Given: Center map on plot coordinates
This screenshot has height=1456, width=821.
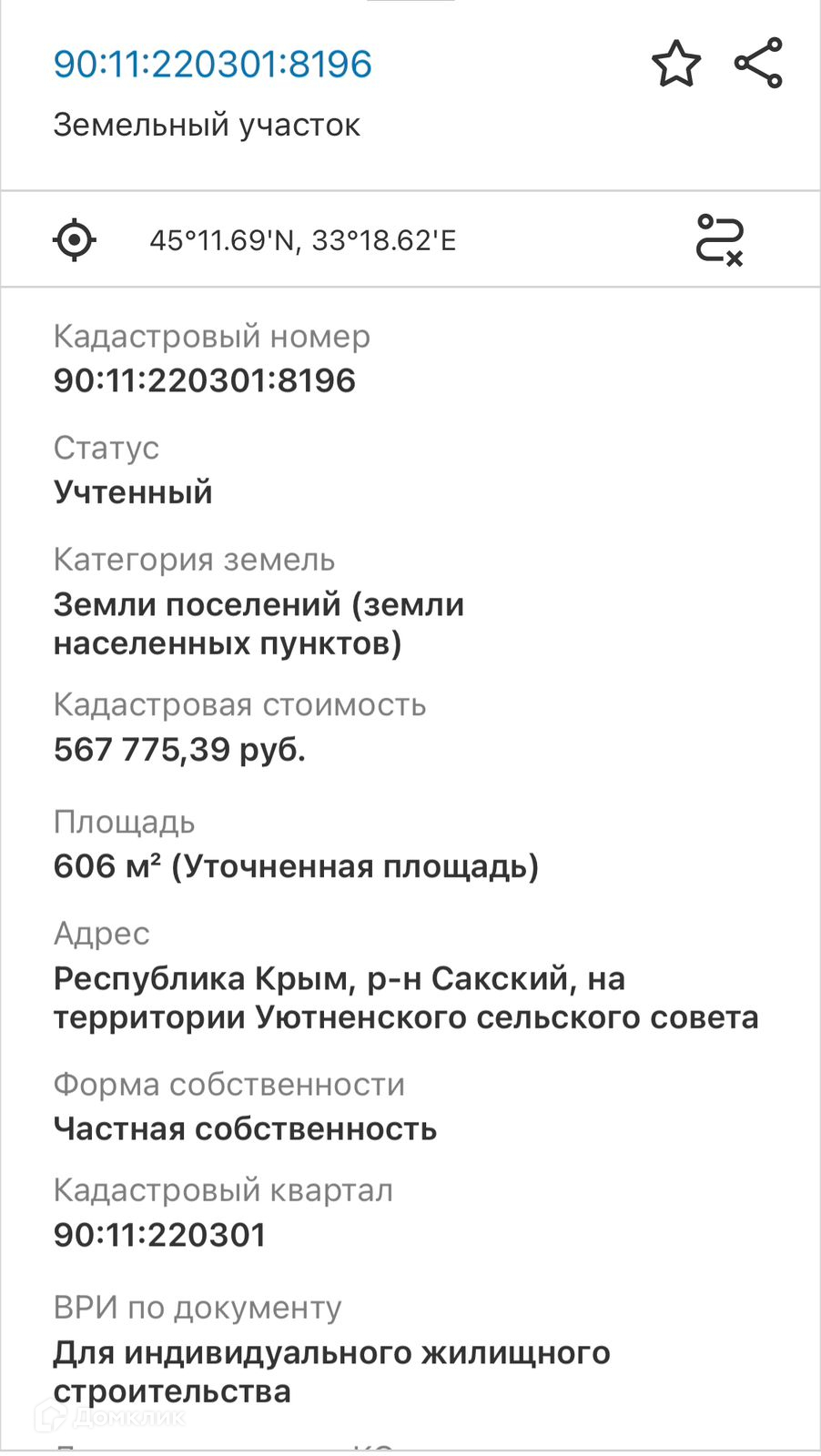Looking at the screenshot, I should pyautogui.click(x=75, y=240).
